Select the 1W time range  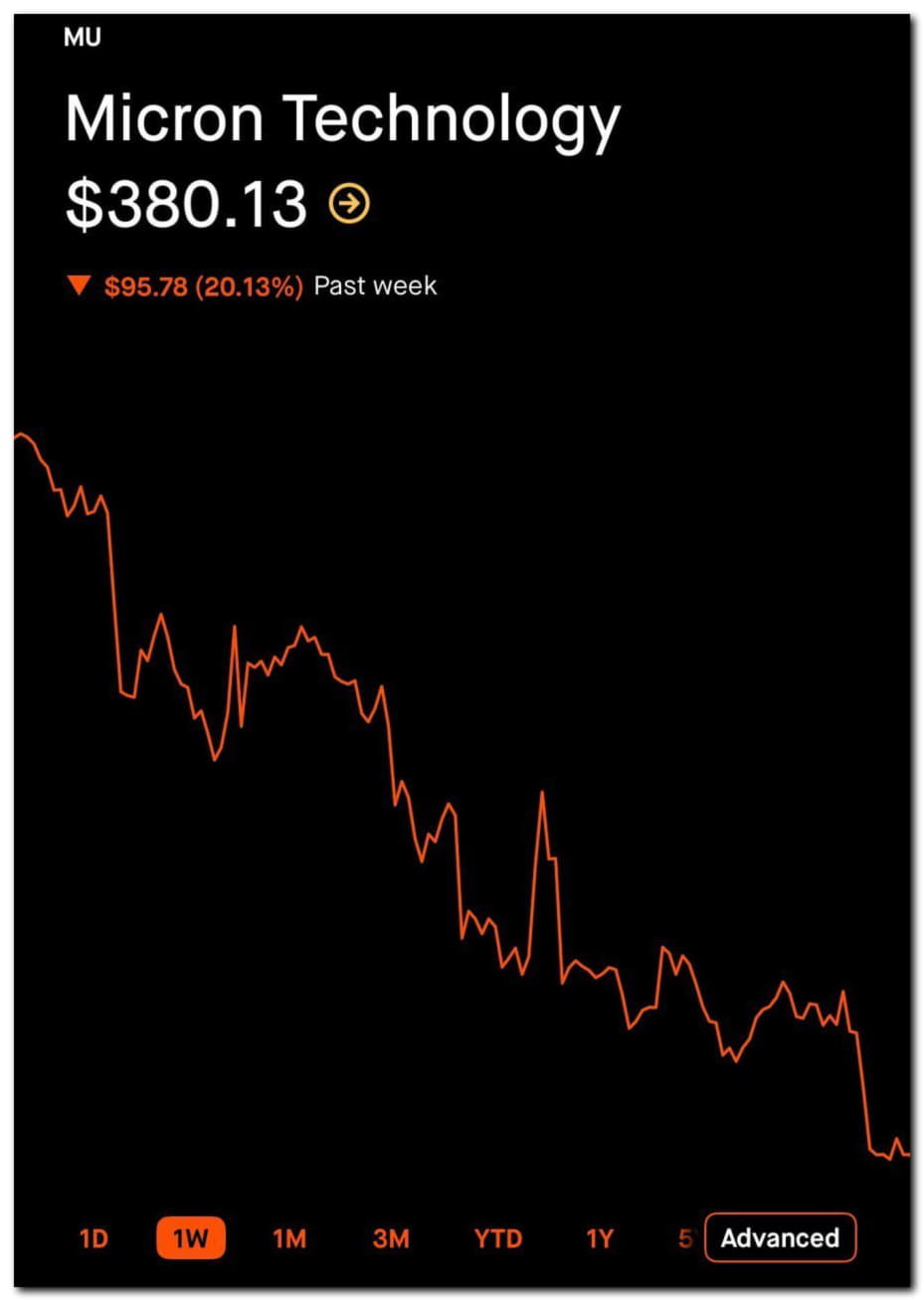[190, 1238]
